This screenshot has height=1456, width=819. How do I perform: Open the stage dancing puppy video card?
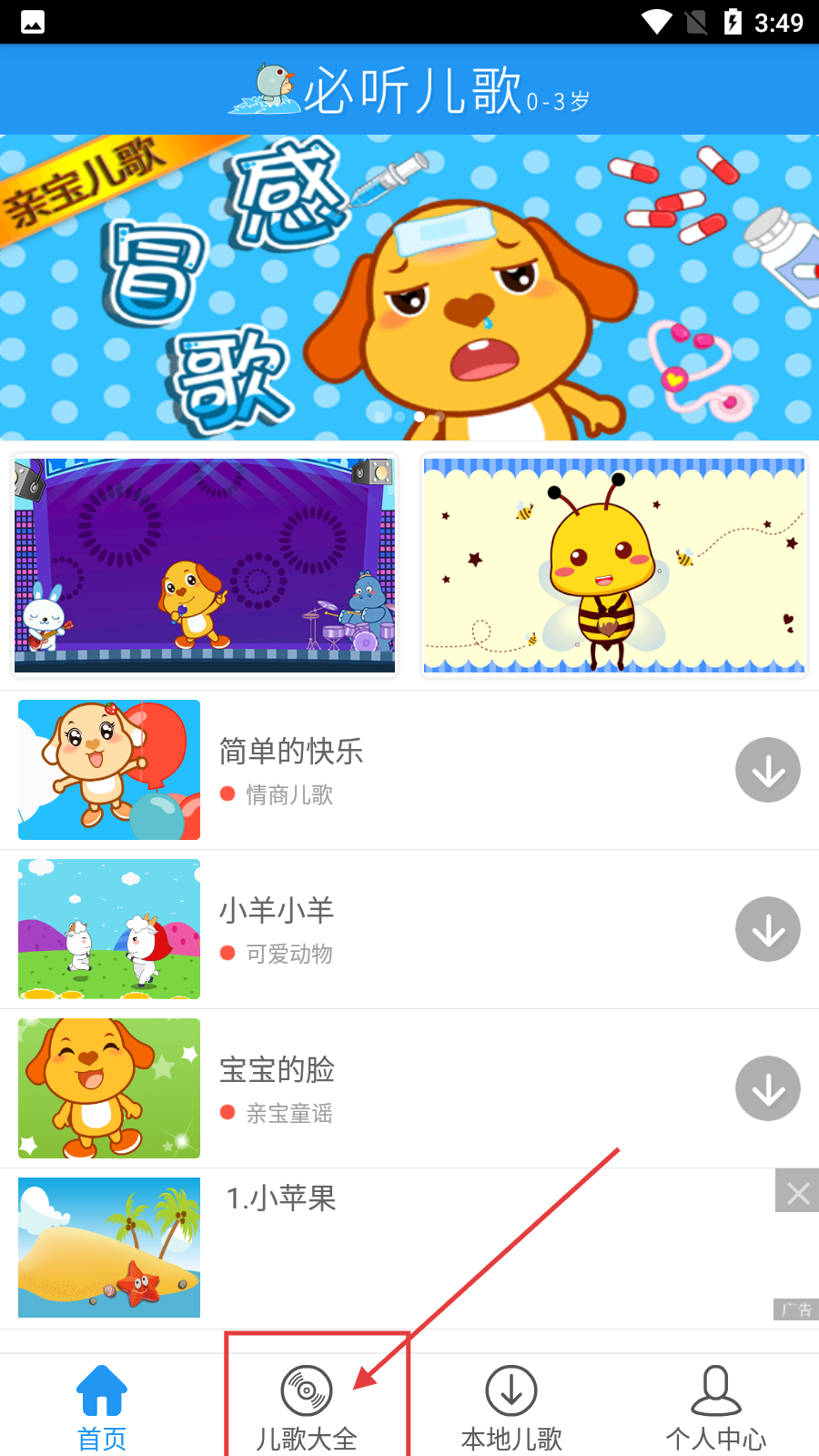[x=205, y=566]
